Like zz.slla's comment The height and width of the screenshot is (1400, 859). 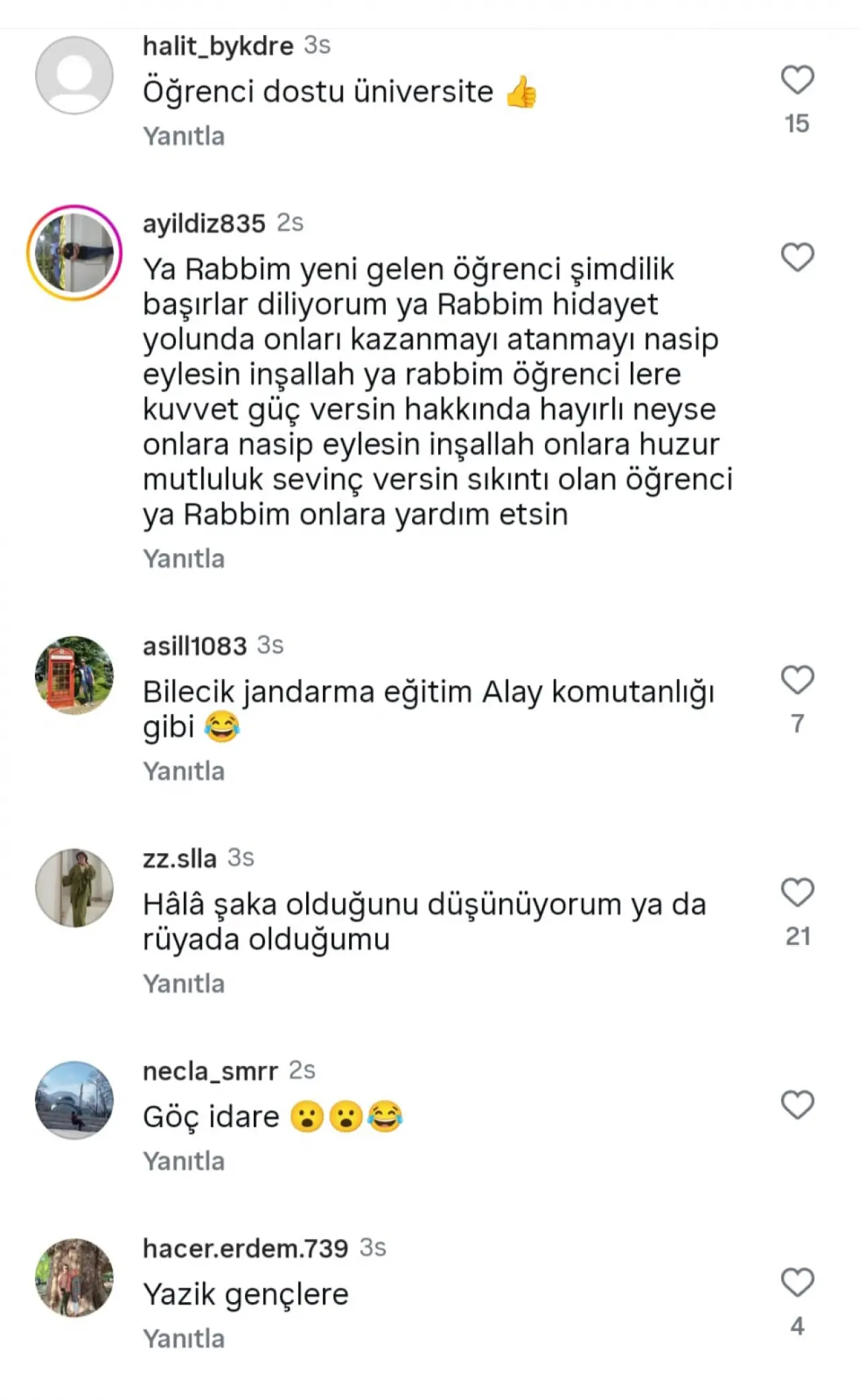tap(797, 893)
